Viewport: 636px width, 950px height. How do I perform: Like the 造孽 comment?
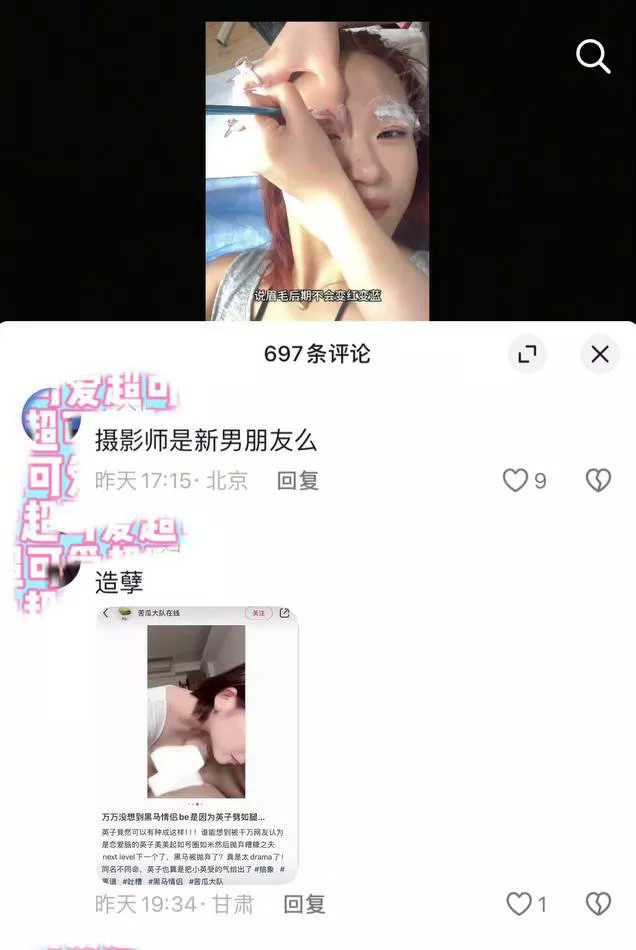(x=519, y=905)
